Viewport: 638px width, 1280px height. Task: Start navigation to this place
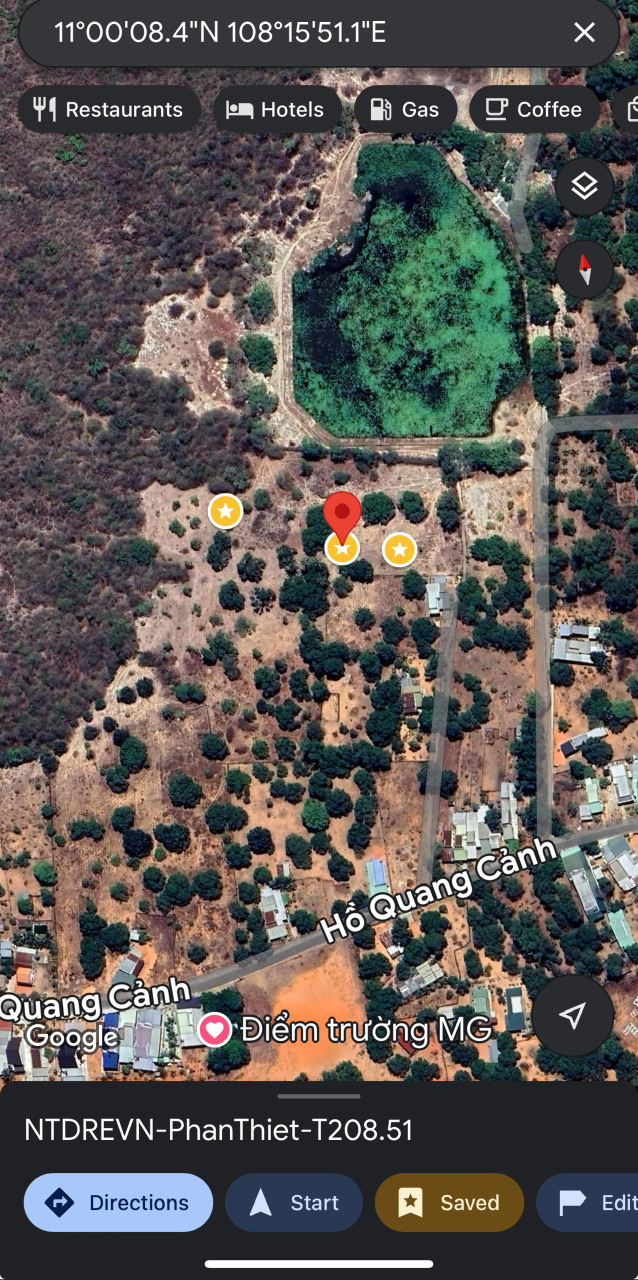(x=294, y=1202)
